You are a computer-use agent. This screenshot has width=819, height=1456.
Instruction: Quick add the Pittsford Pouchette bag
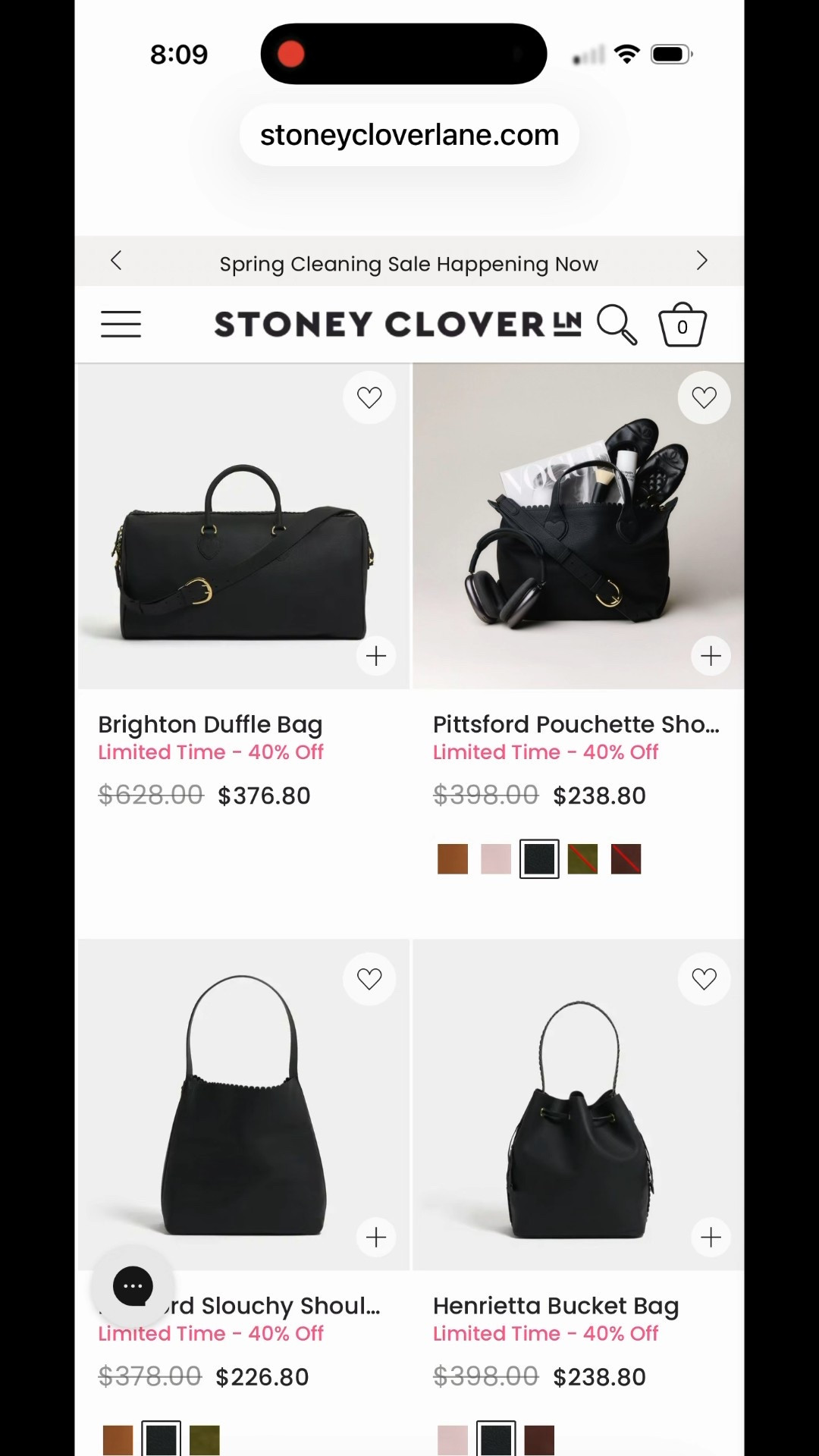[x=711, y=656]
